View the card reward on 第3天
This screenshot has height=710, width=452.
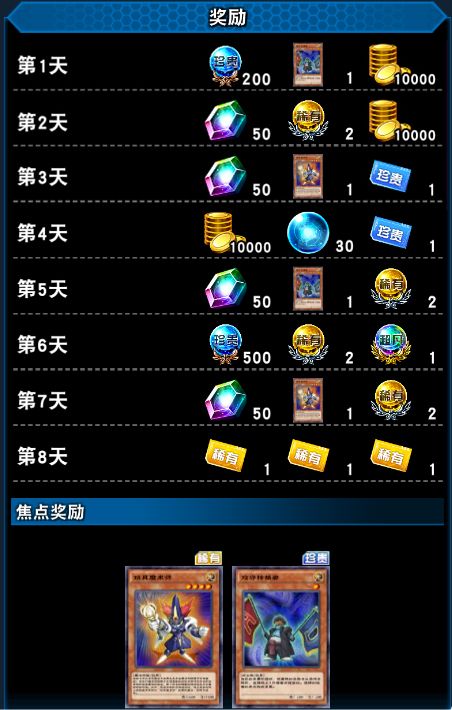click(x=308, y=176)
